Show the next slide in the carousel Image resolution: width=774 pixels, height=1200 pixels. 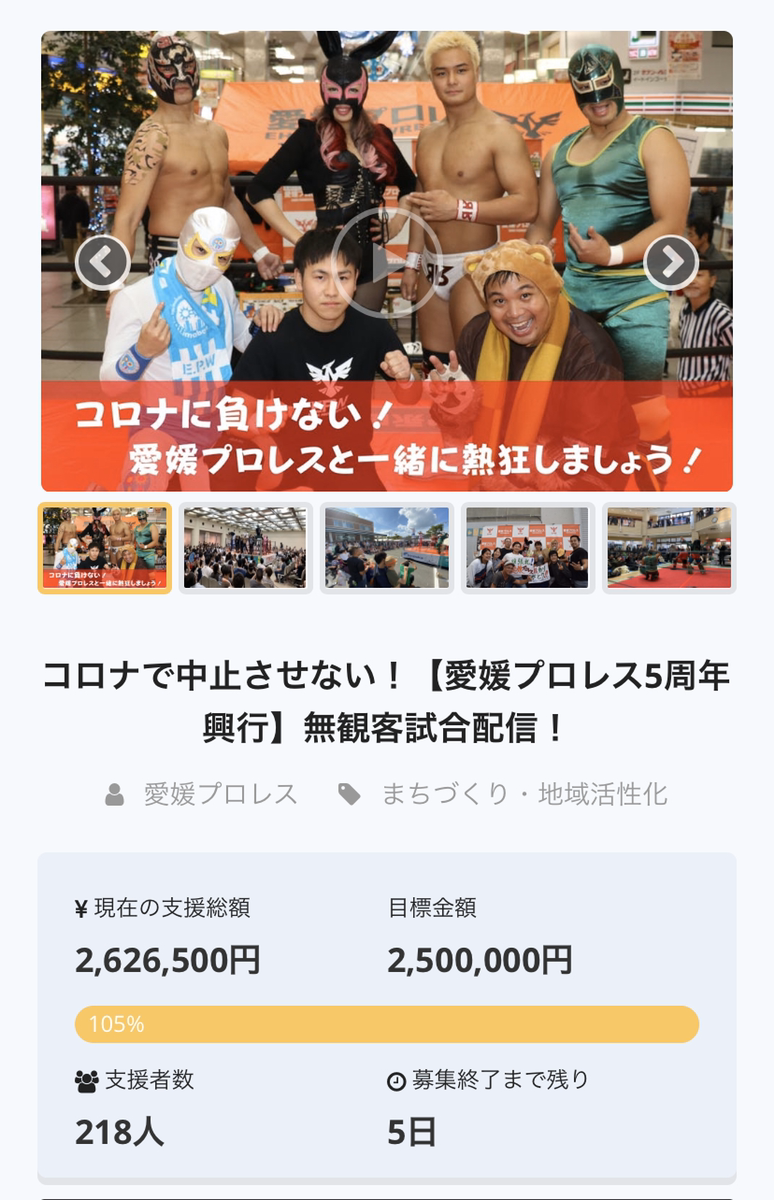(670, 263)
